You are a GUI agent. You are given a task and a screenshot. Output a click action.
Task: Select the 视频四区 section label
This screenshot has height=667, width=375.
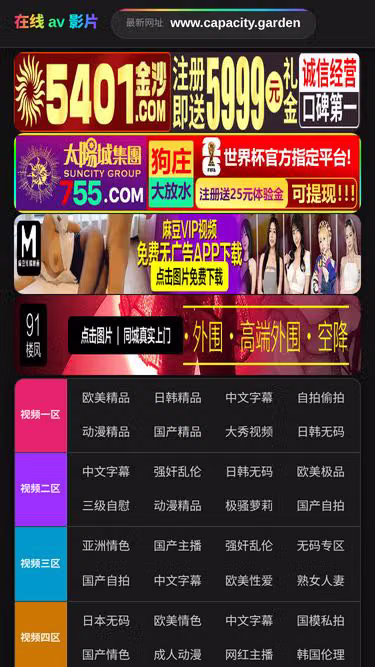pos(40,637)
